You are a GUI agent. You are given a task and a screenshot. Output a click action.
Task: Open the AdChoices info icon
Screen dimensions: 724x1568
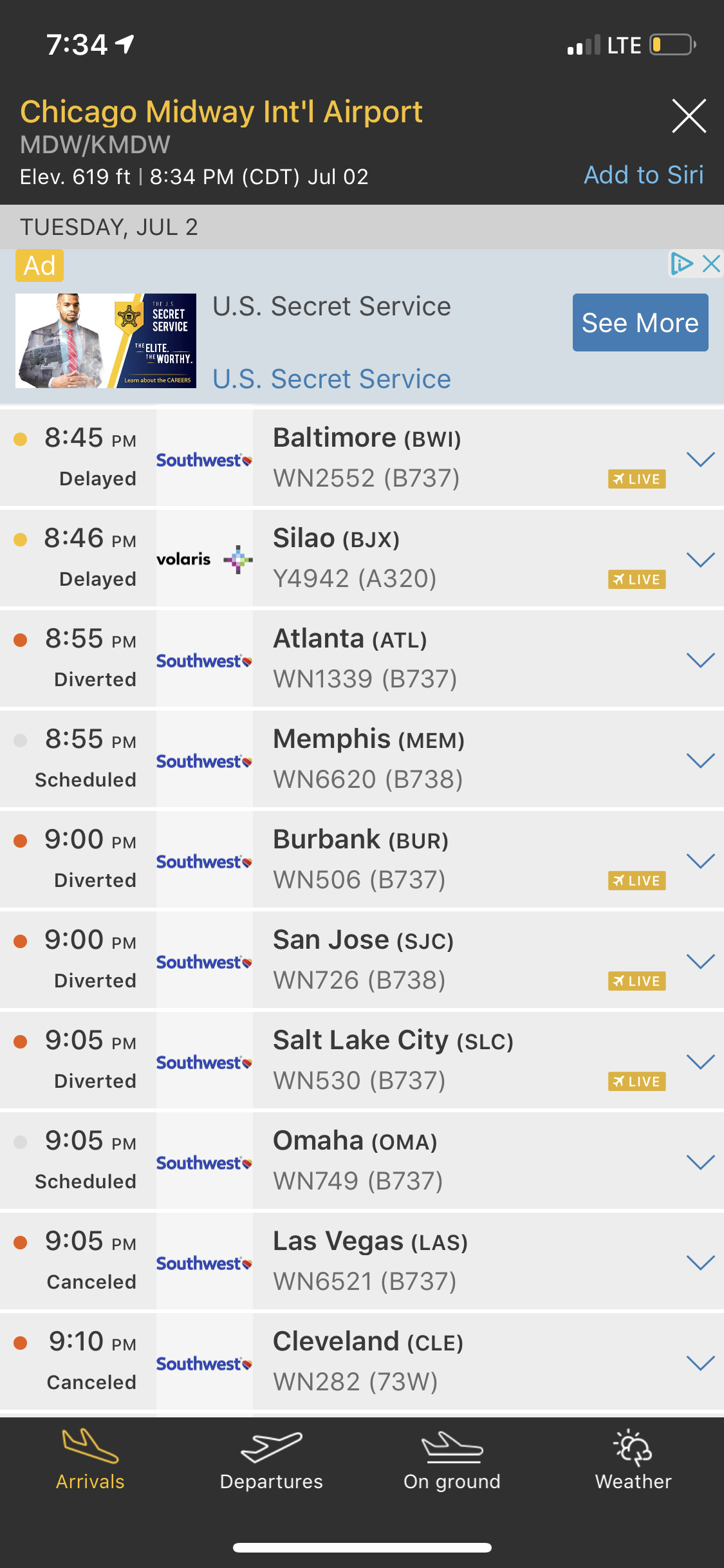681,263
